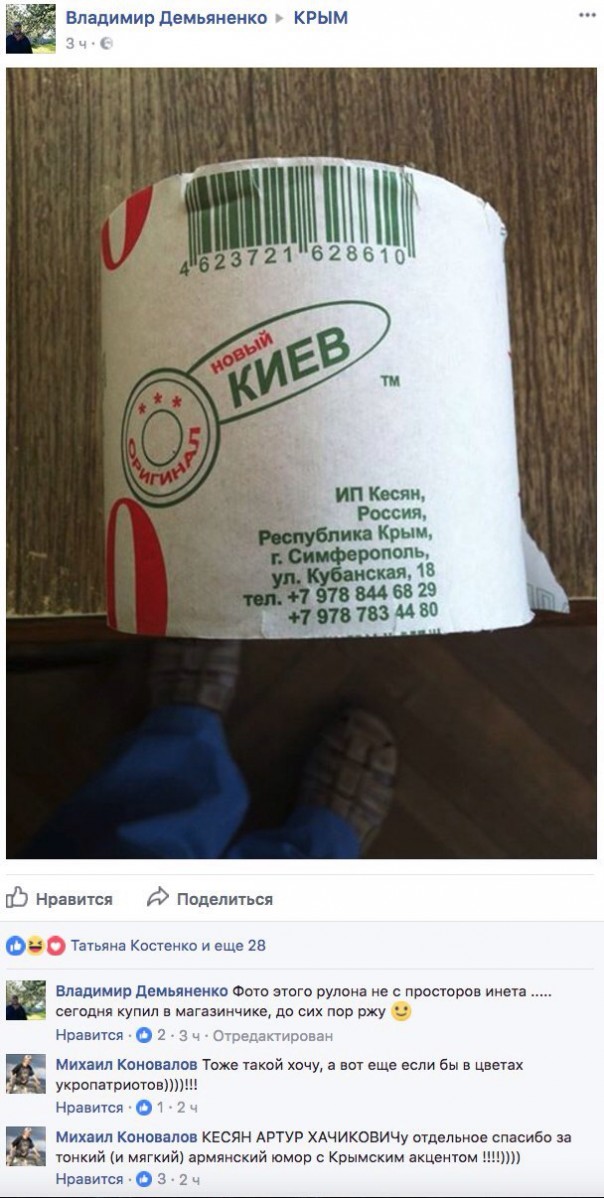Open Михаил Коновалов's profile from first comment
Image resolution: width=604 pixels, height=1198 pixels.
tap(126, 1065)
